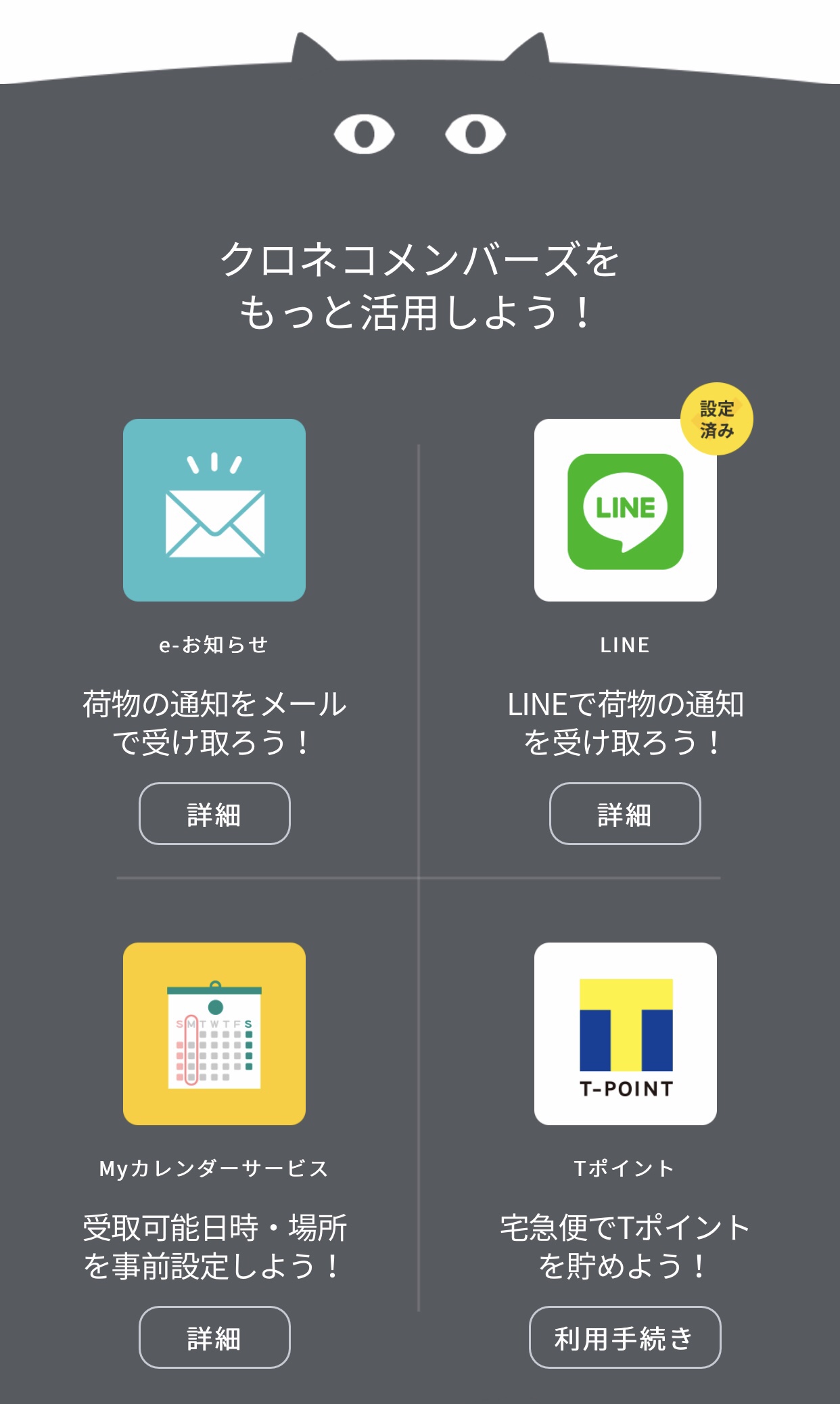Tap the e-お知らせ envelope tile
840x1404 pixels.
tap(214, 510)
